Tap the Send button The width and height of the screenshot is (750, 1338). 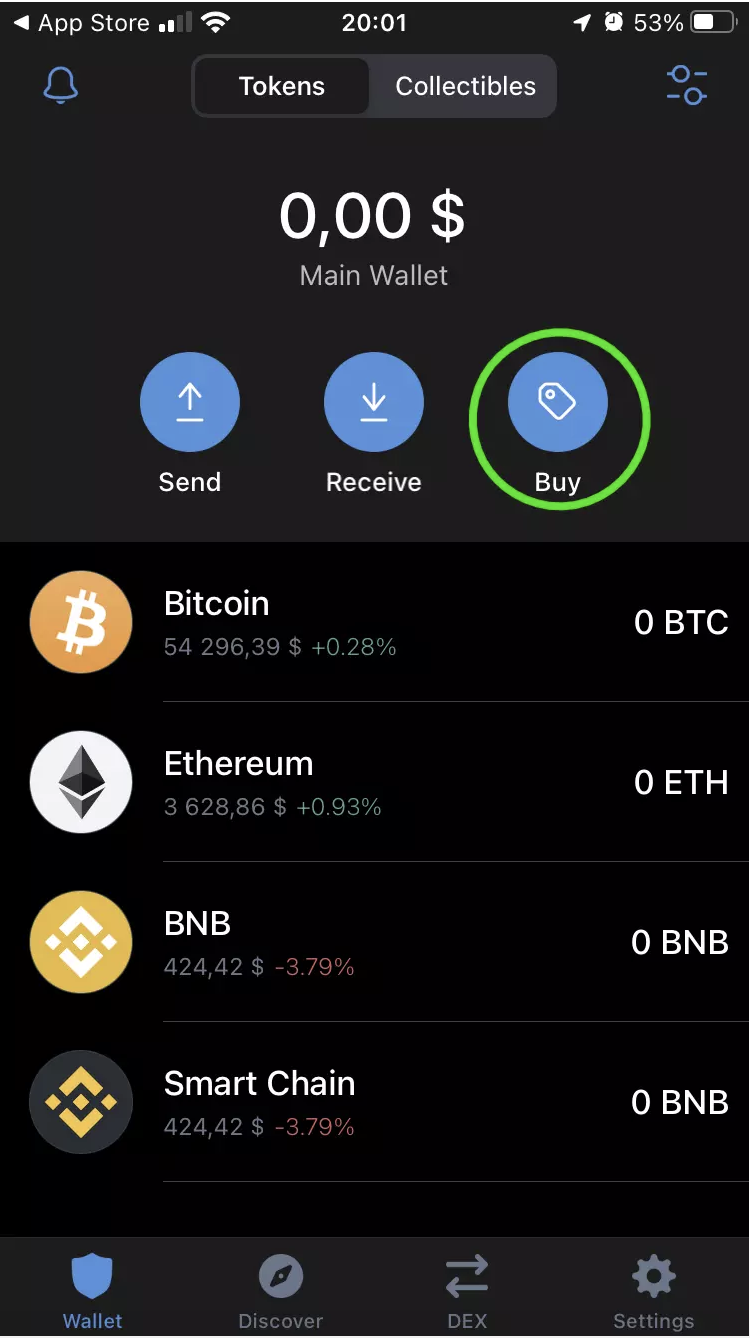coord(190,403)
